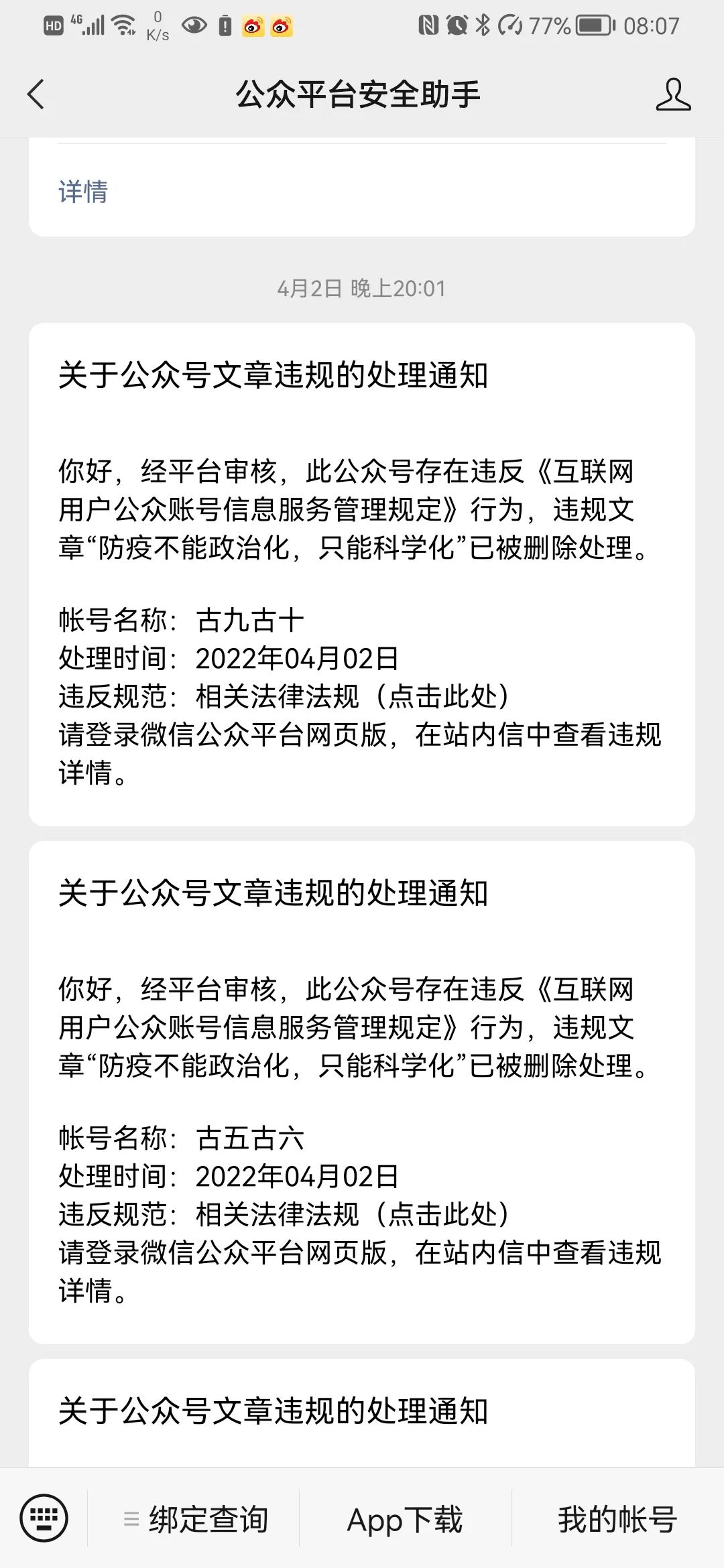This screenshot has height=1568, width=724.
Task: Open violation notice for 古九古十
Action: [x=361, y=574]
